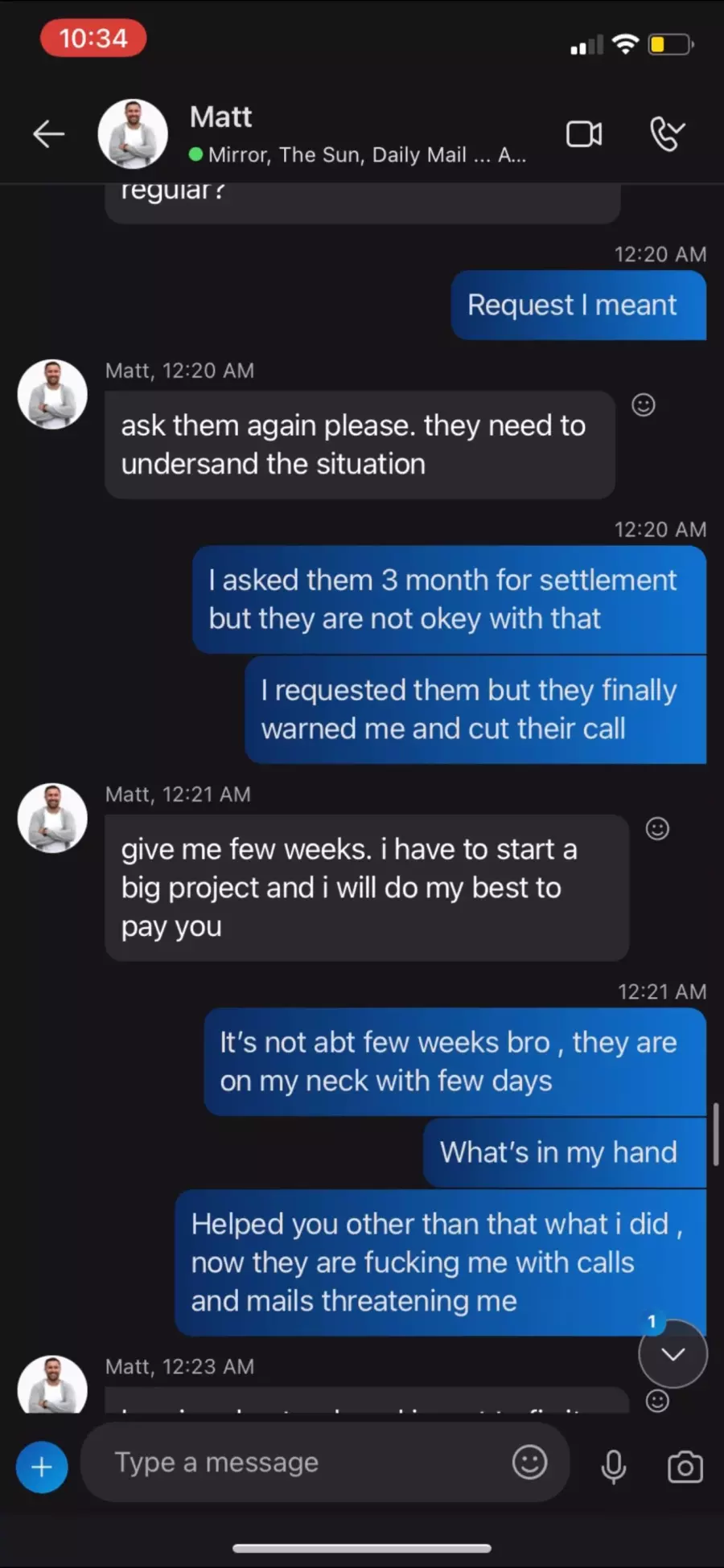Open the plus attachment menu
This screenshot has width=724, height=1568.
click(x=42, y=1467)
